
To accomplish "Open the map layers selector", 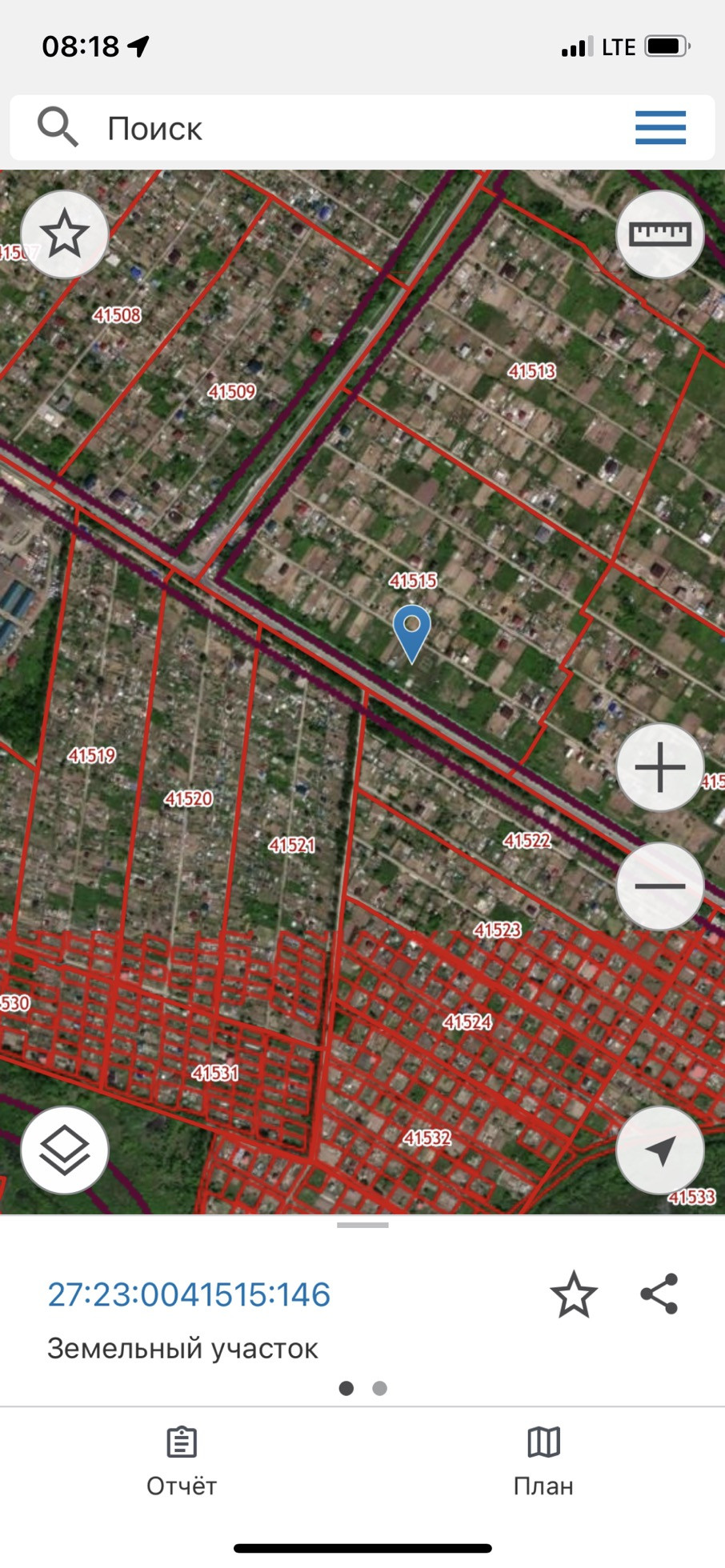I will tap(64, 1150).
